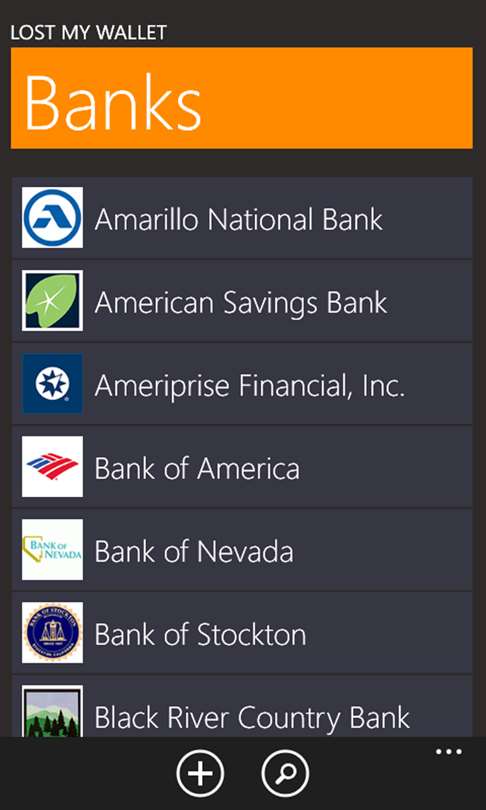The height and width of the screenshot is (810, 486).
Task: Select American Savings Bank
Action: (242, 301)
